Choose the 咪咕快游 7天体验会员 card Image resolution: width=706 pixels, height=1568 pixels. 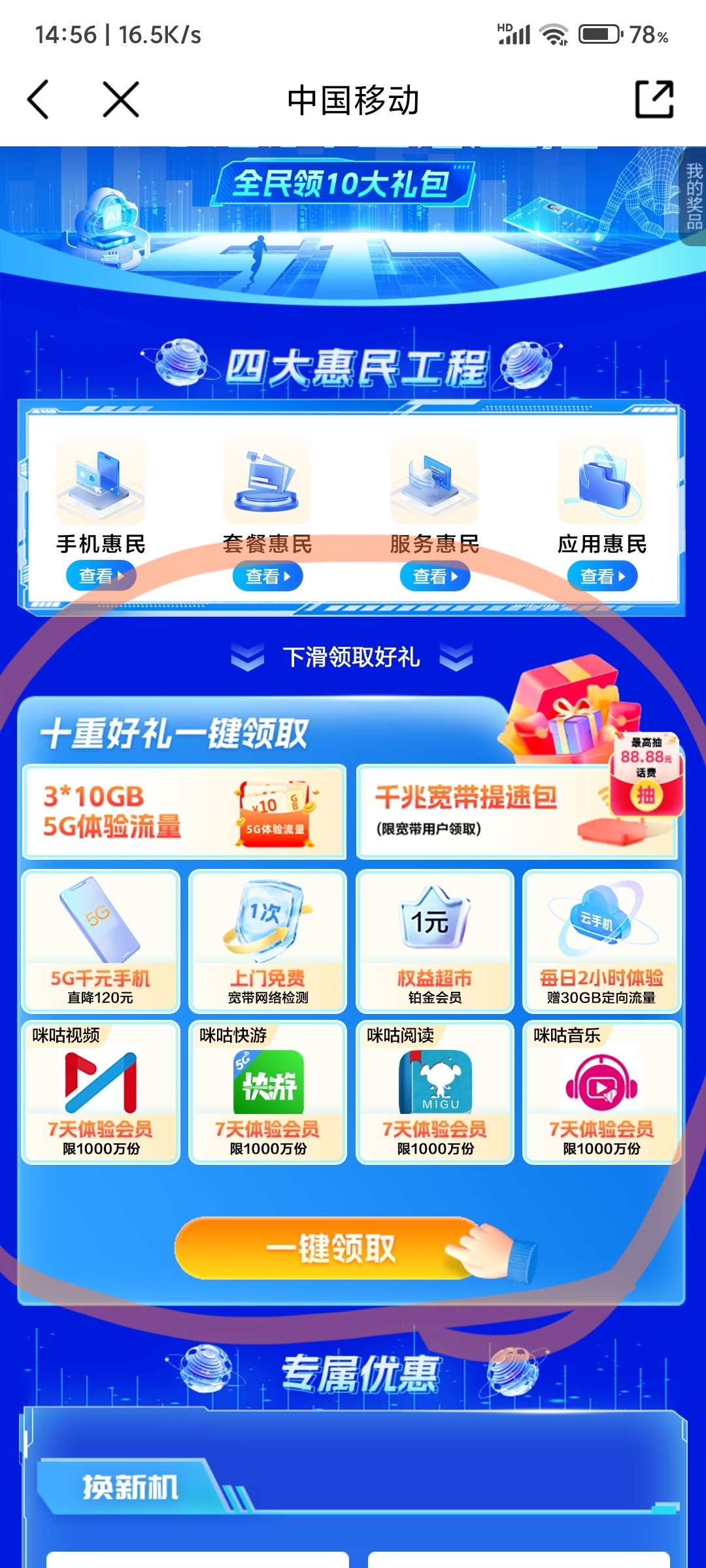click(x=267, y=1092)
